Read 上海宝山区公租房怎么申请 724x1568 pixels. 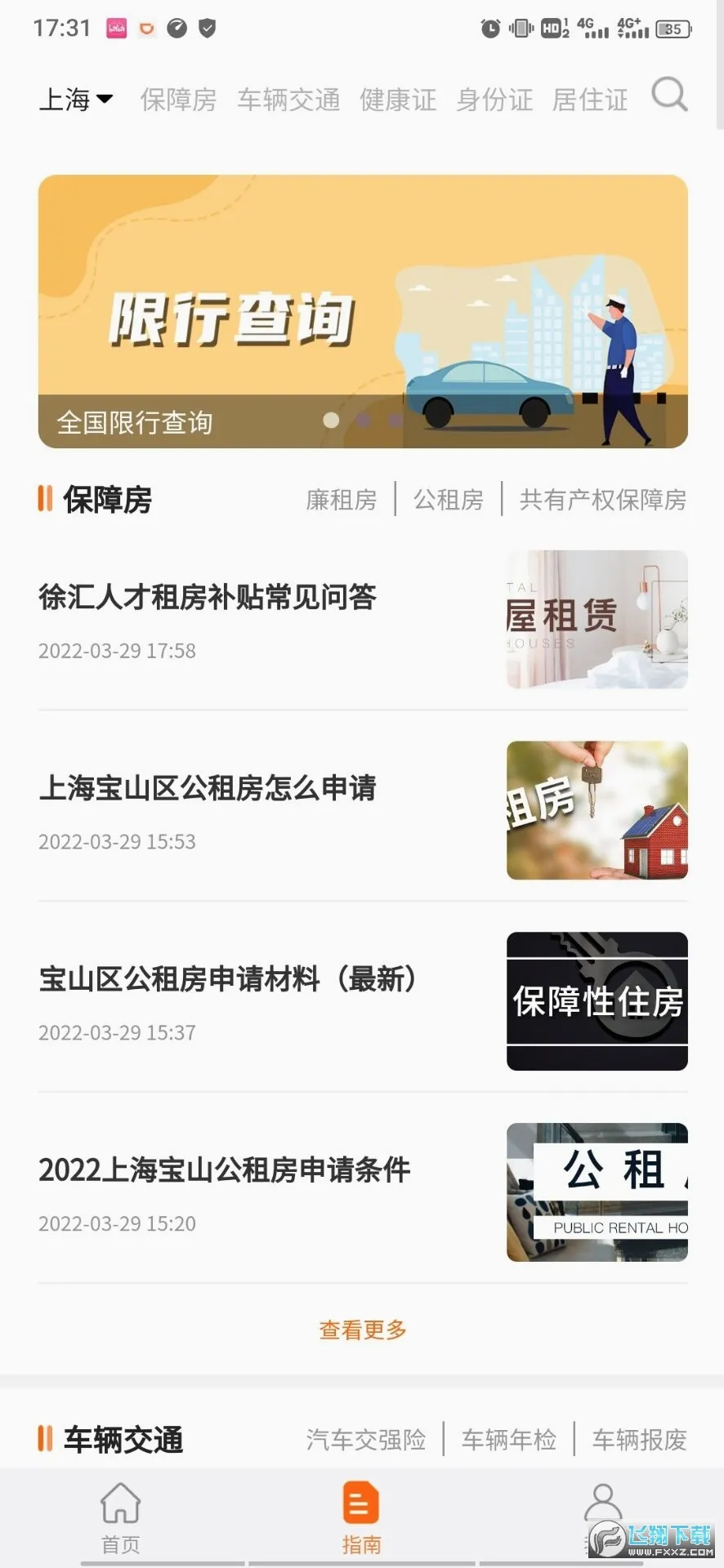(x=363, y=810)
